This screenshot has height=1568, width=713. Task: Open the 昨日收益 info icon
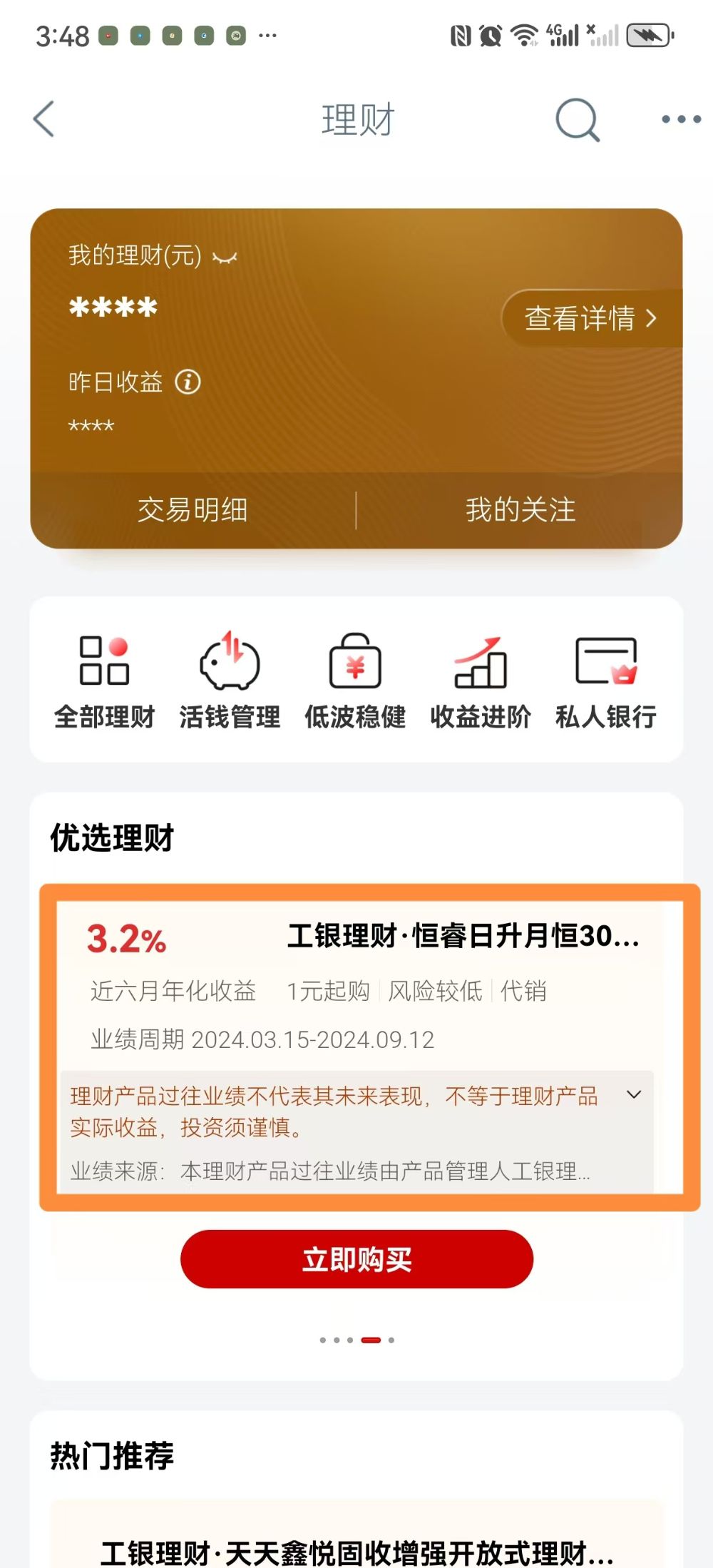(x=188, y=382)
